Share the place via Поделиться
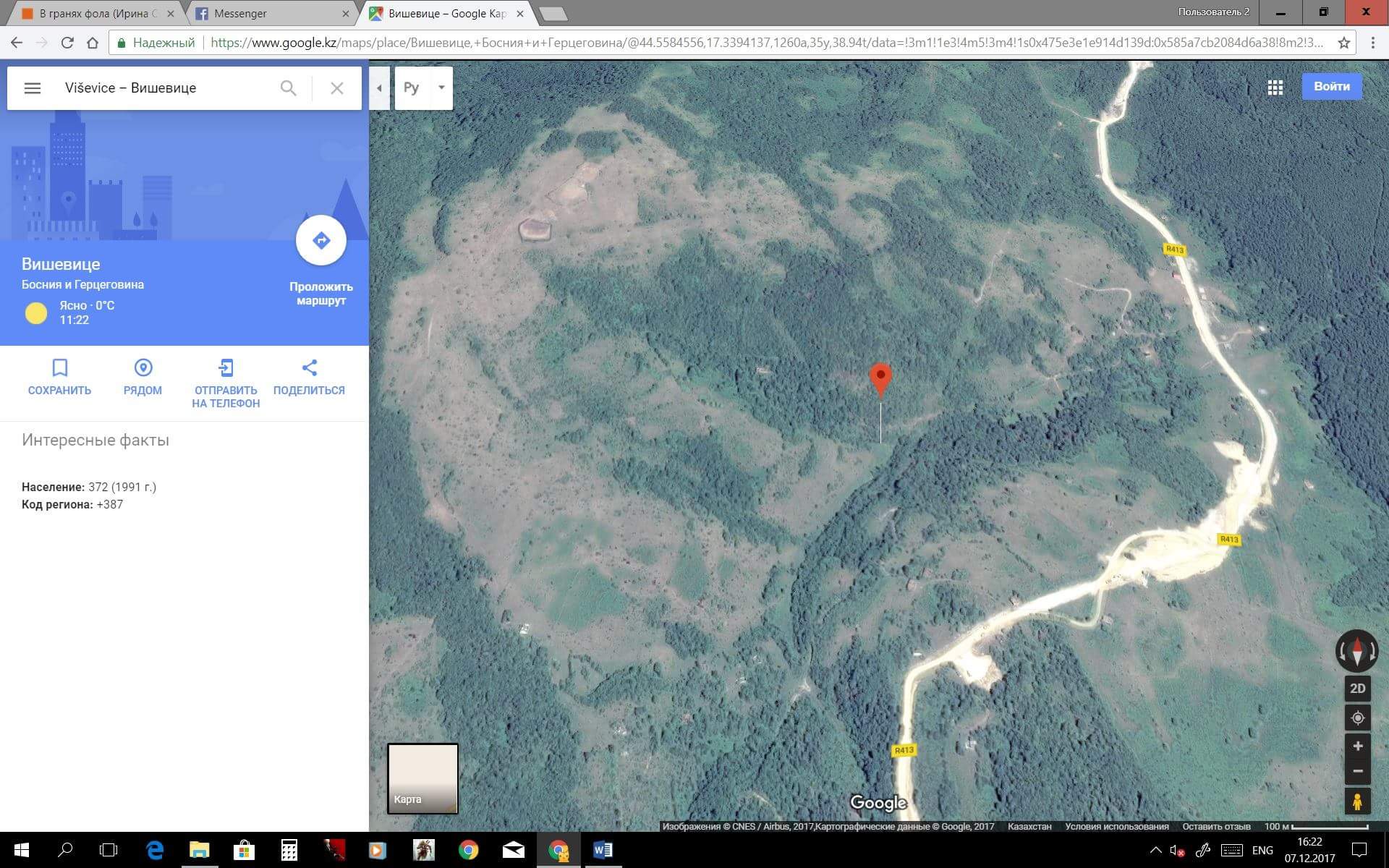 309,377
